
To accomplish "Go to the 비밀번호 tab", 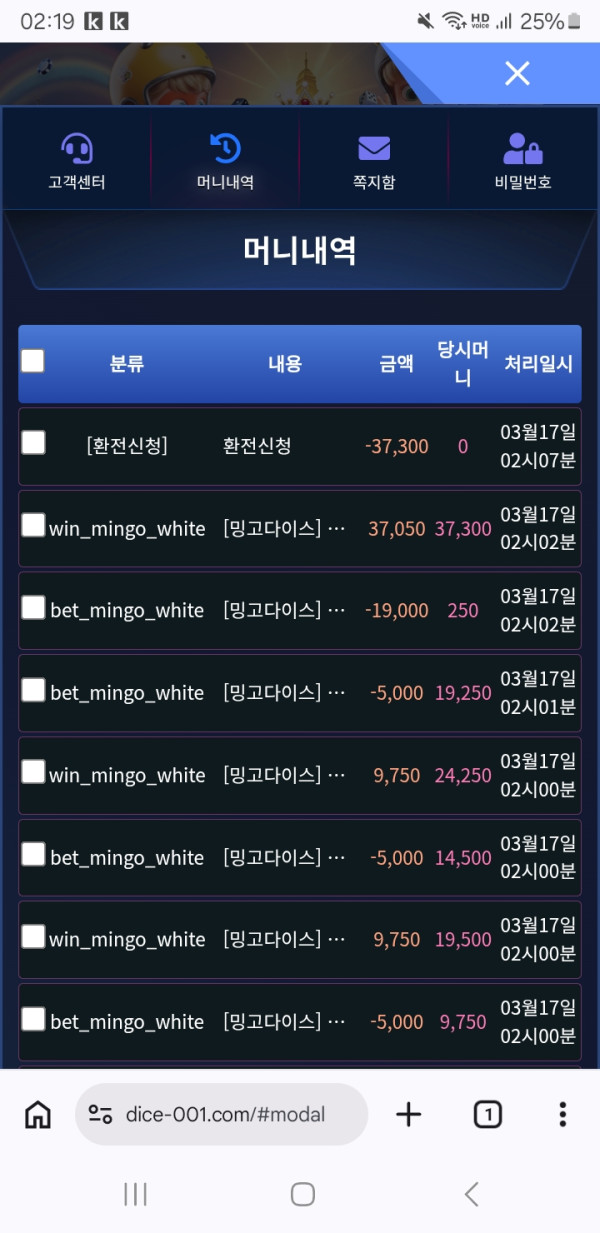I will coord(523,161).
